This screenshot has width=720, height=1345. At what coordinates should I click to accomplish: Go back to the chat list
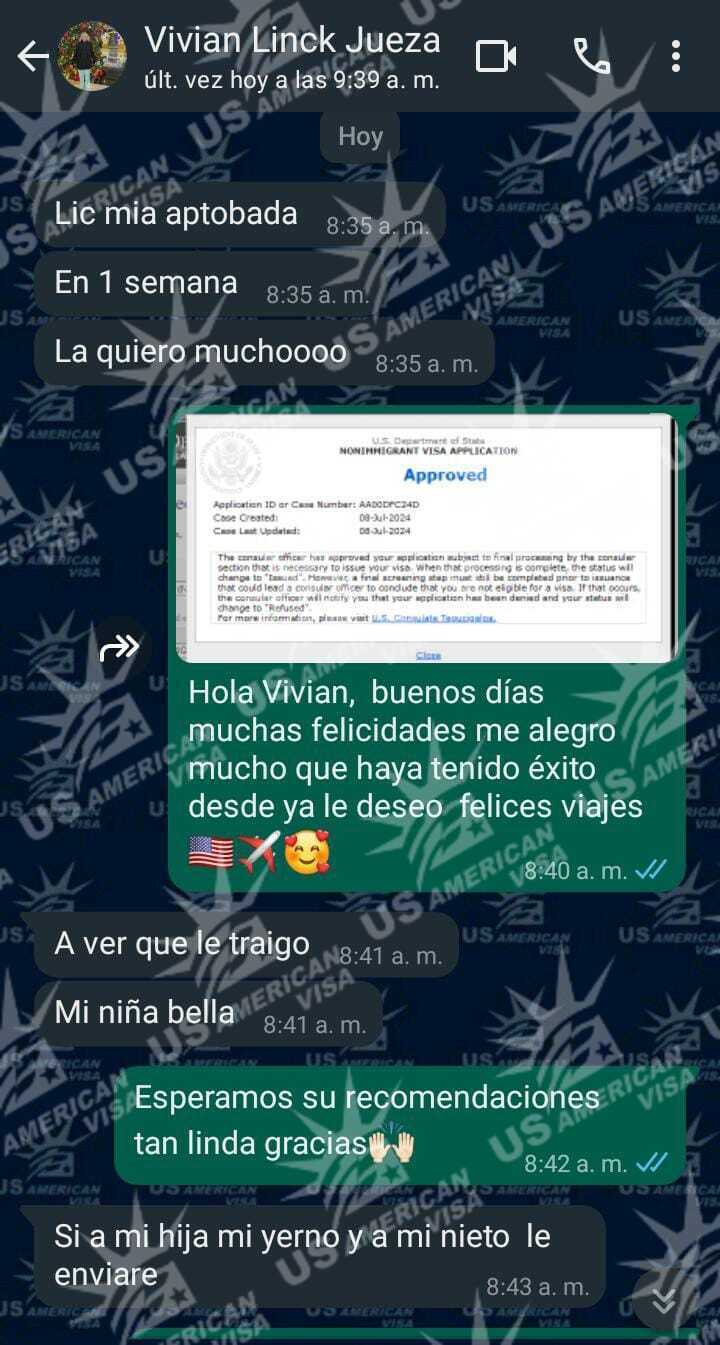coord(32,57)
